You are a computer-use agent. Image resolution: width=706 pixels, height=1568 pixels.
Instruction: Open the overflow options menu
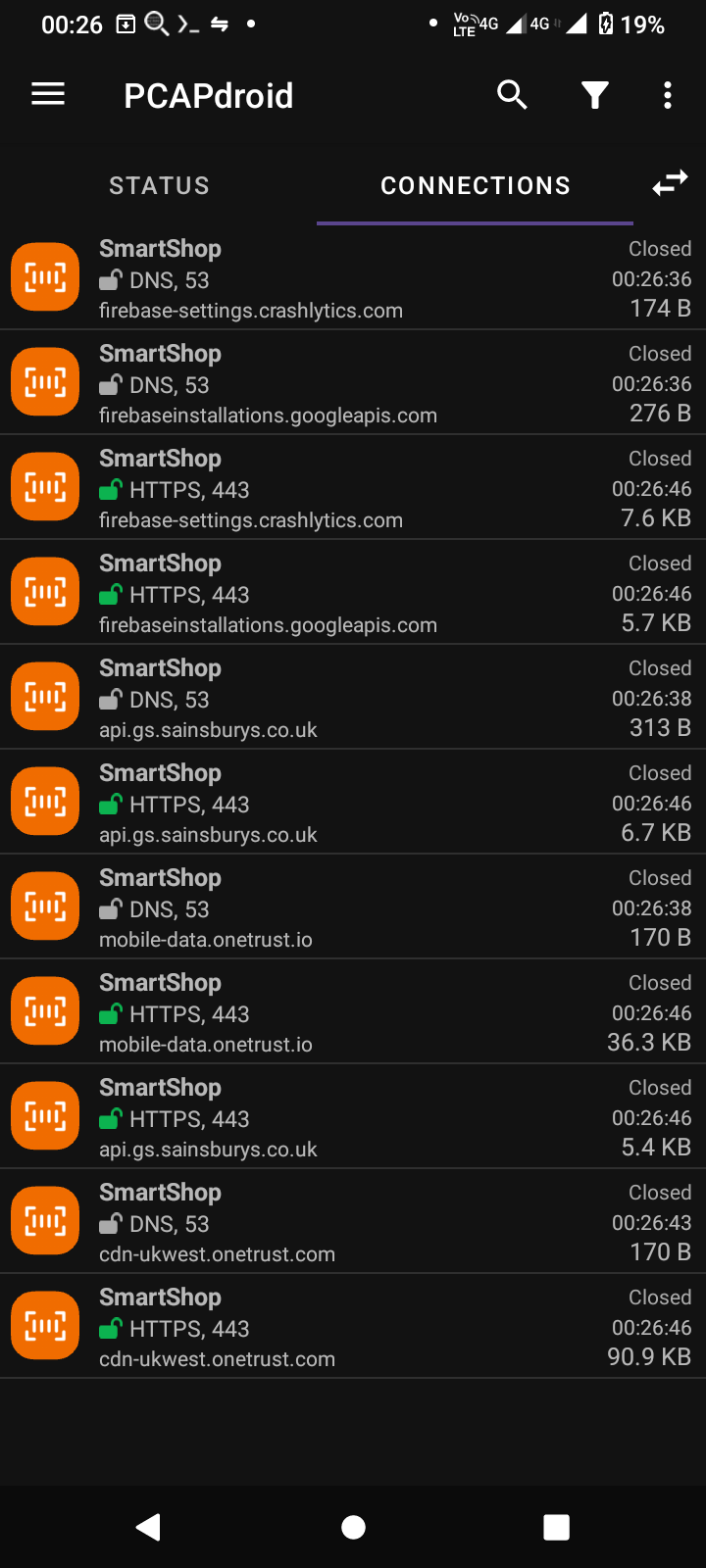point(668,94)
